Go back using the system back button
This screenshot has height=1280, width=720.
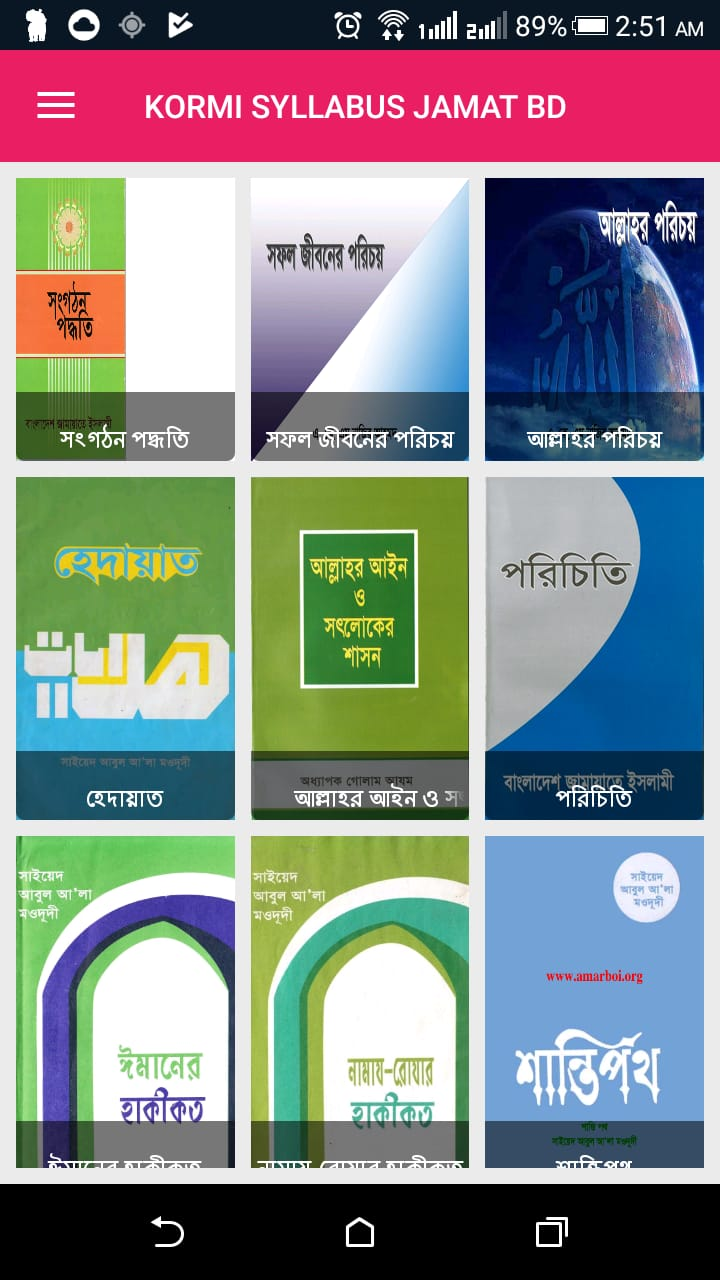tap(167, 1232)
